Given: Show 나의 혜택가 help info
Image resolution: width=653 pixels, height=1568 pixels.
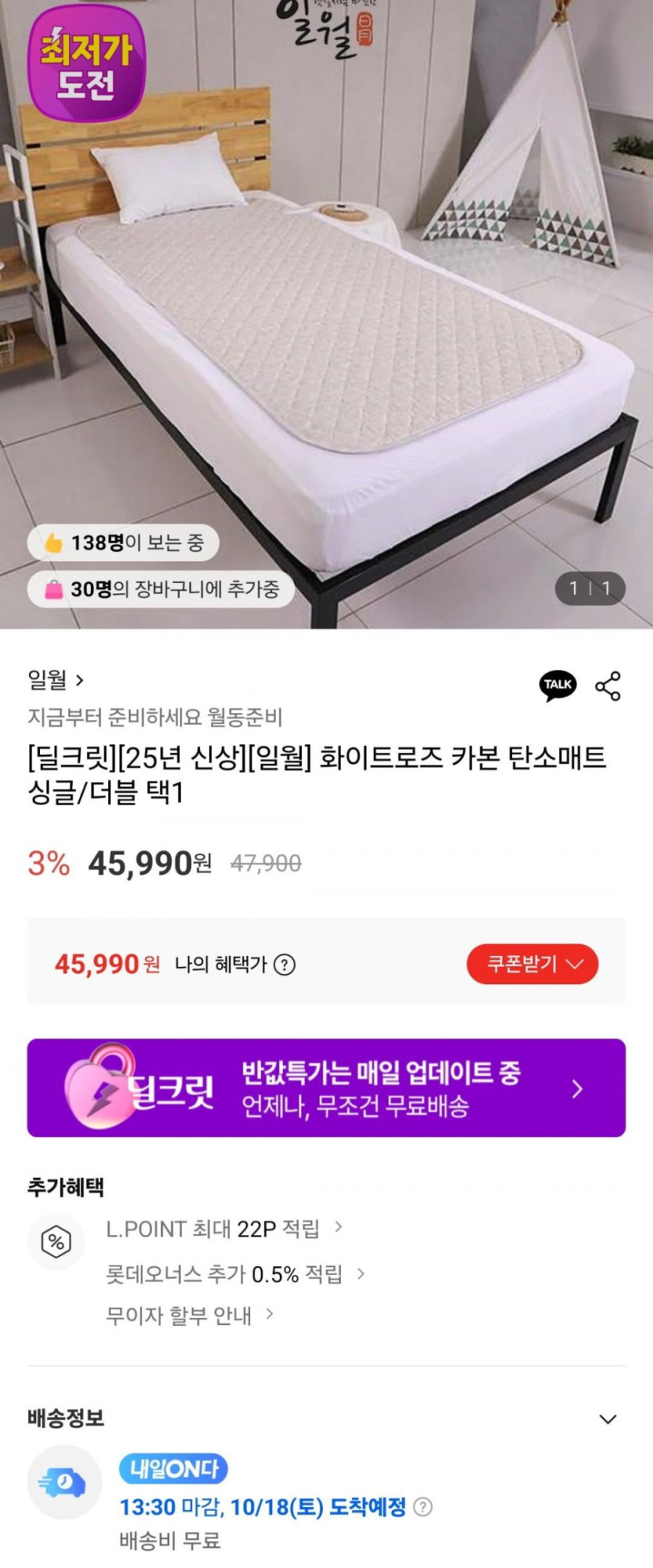Looking at the screenshot, I should tap(285, 965).
